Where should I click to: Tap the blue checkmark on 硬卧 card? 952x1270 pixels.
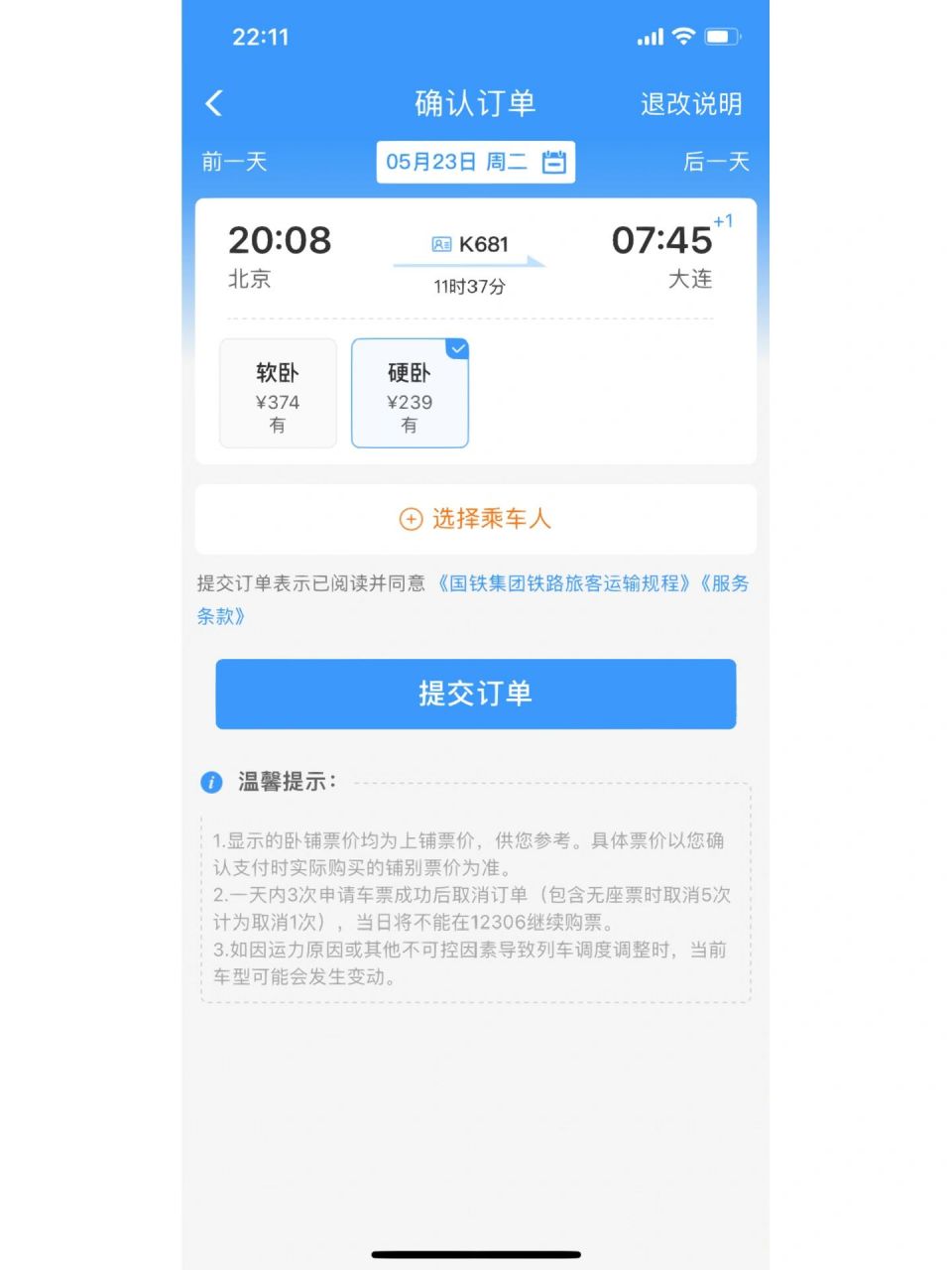456,347
